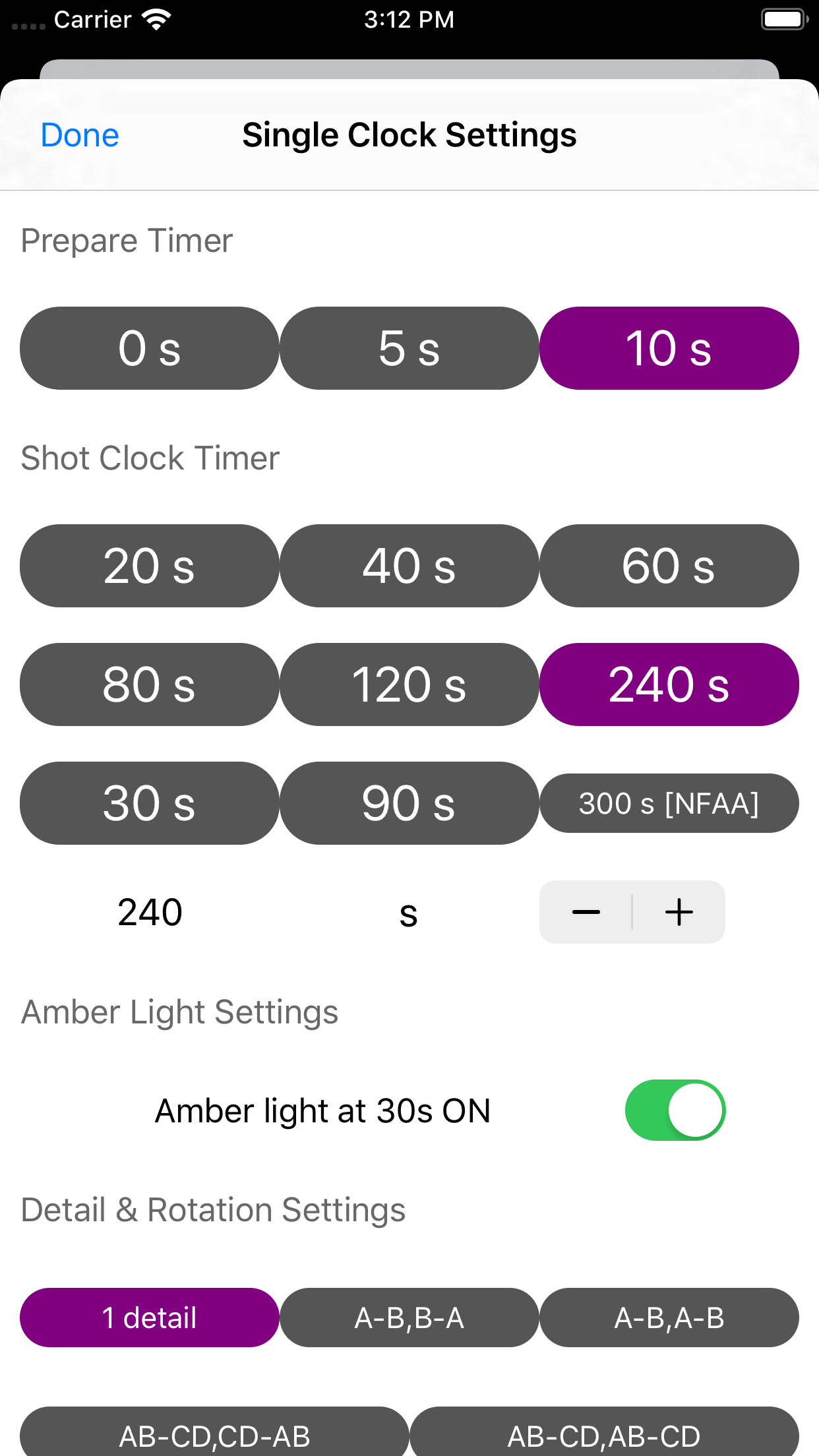Set shot clock timer to 40 s

click(x=409, y=566)
